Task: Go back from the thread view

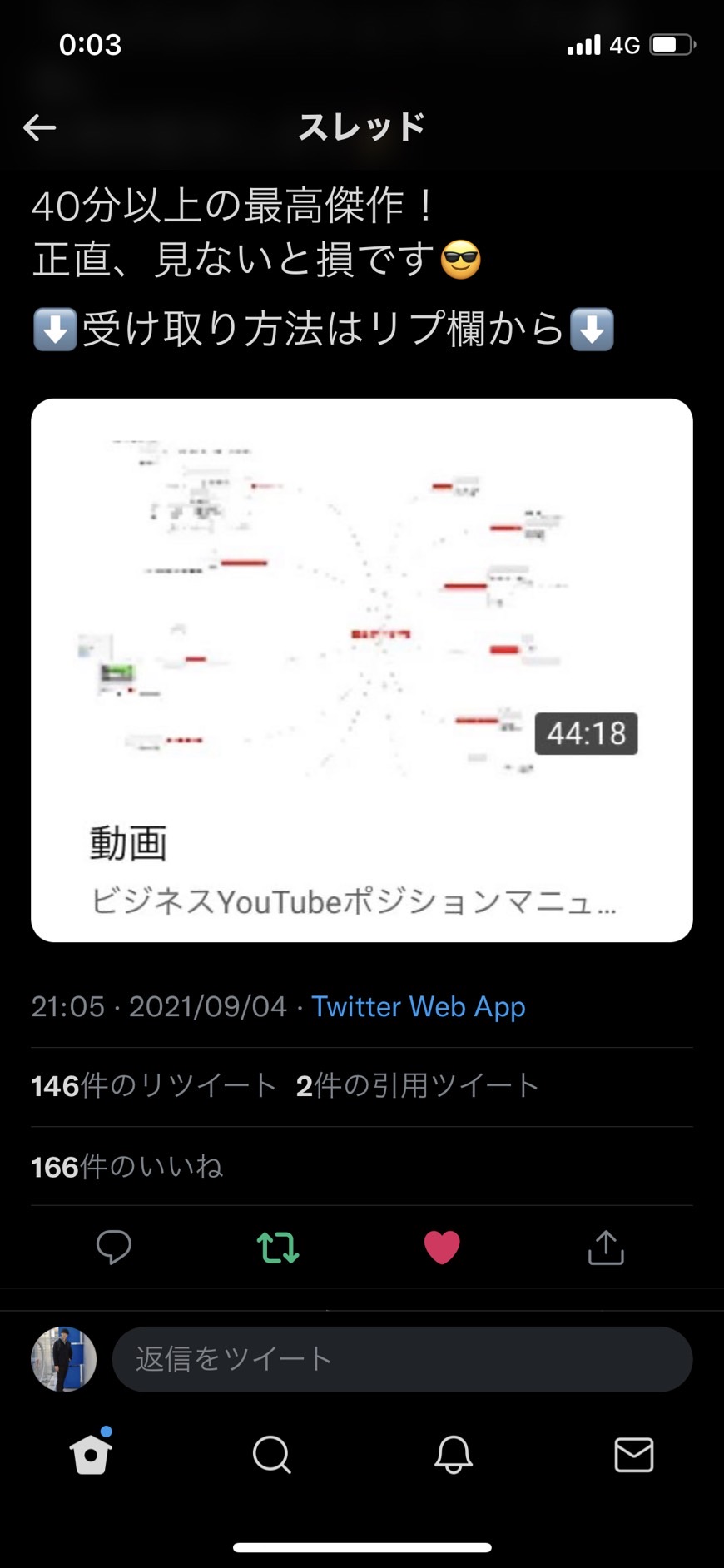Action: click(39, 127)
